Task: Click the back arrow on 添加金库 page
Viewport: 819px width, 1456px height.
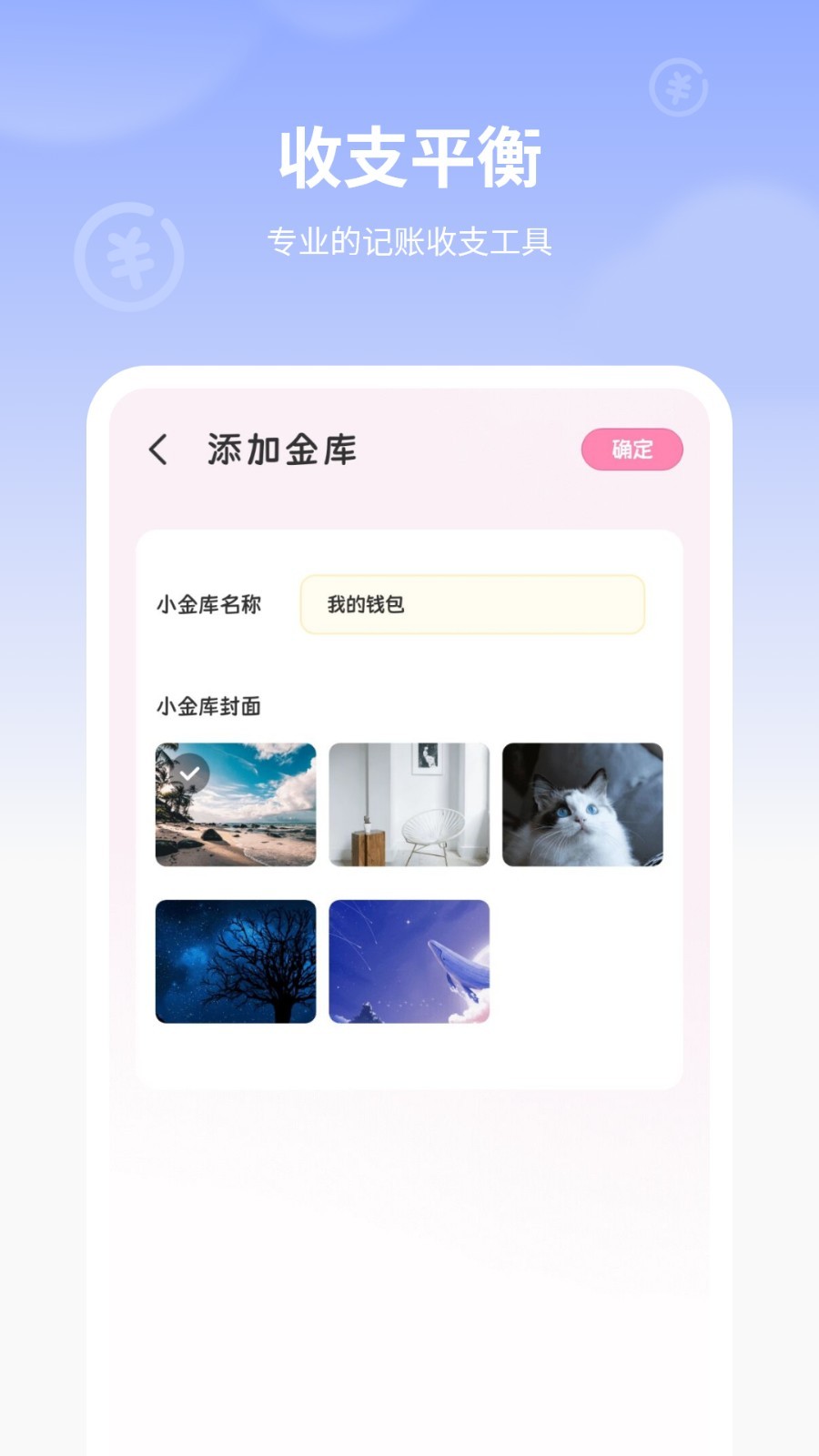Action: click(159, 448)
